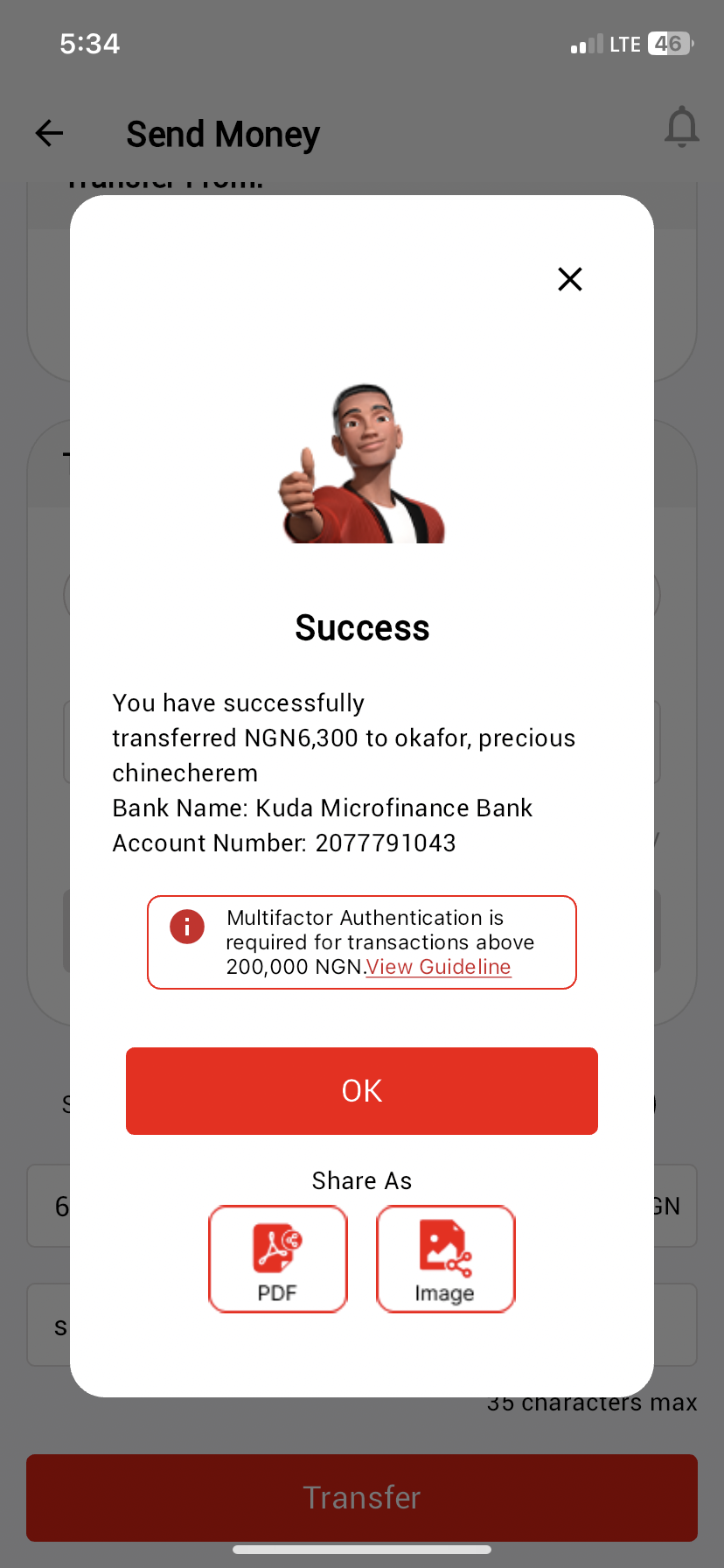
Task: Confirm the transfer with OK
Action: pyautogui.click(x=362, y=1091)
